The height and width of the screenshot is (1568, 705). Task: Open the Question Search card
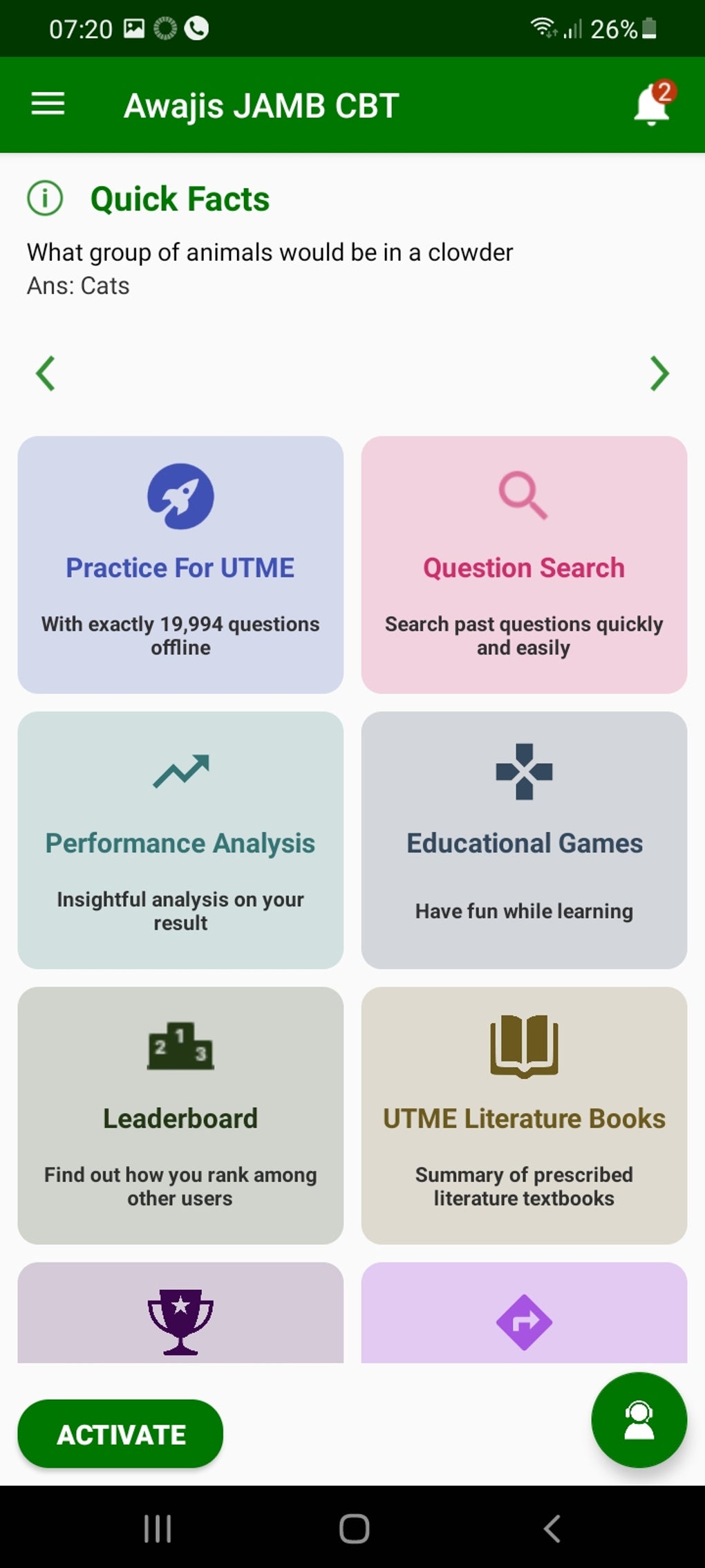point(524,564)
